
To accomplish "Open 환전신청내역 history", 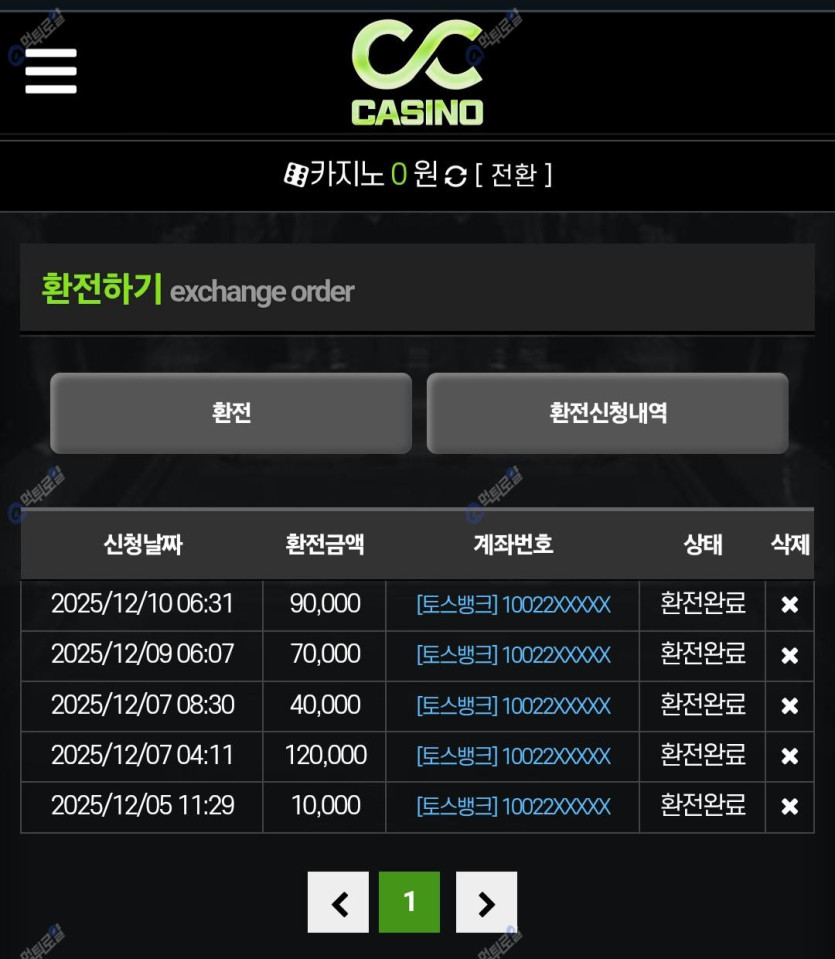I will 607,414.
